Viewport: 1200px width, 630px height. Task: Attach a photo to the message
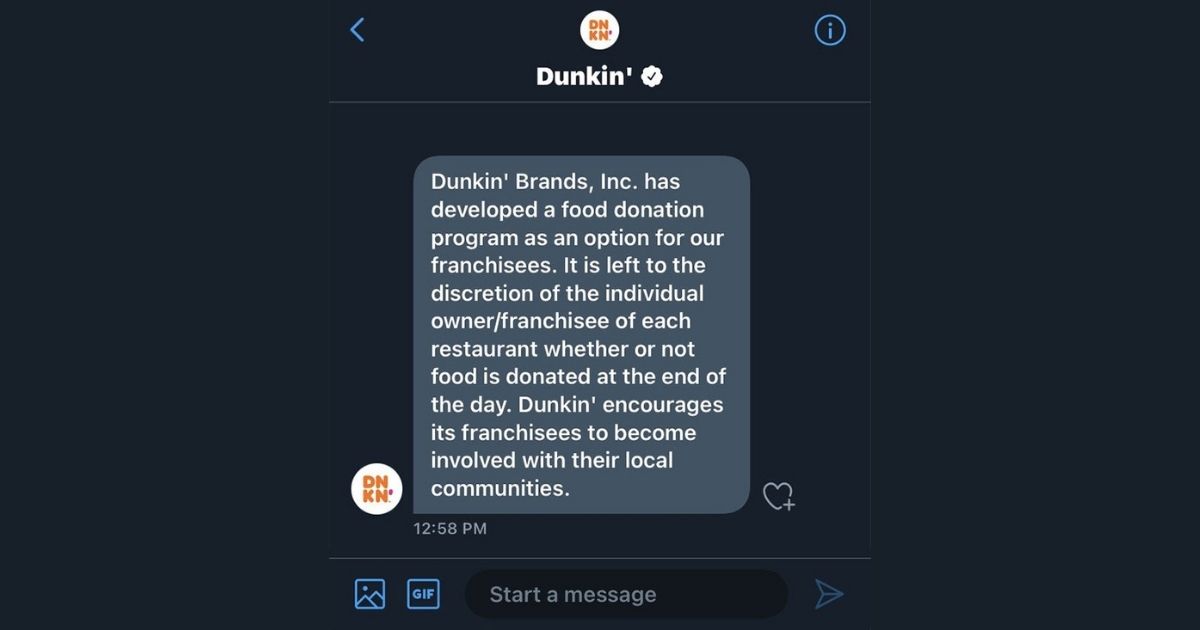370,594
